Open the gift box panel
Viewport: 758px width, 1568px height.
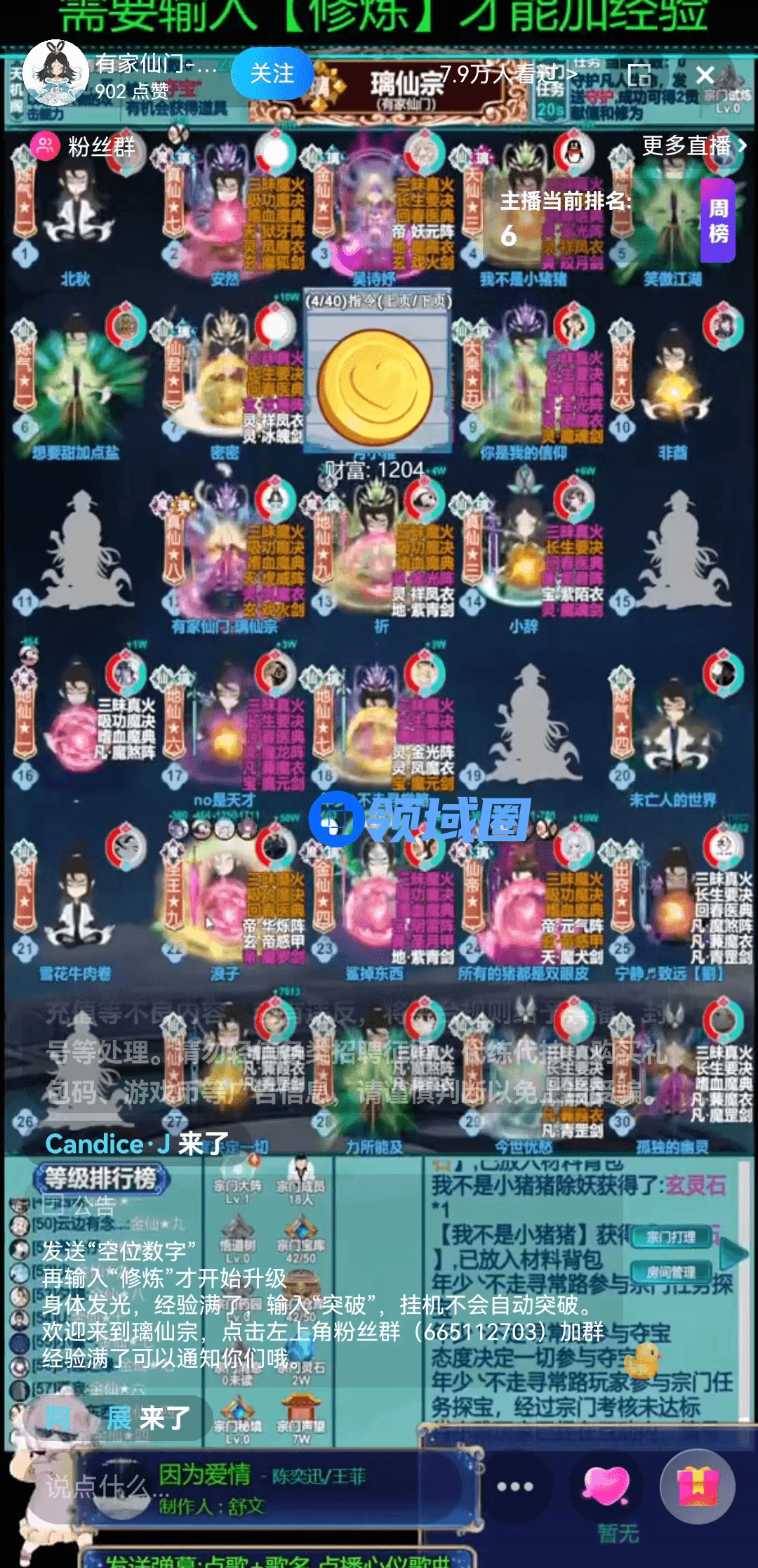coord(697,1487)
